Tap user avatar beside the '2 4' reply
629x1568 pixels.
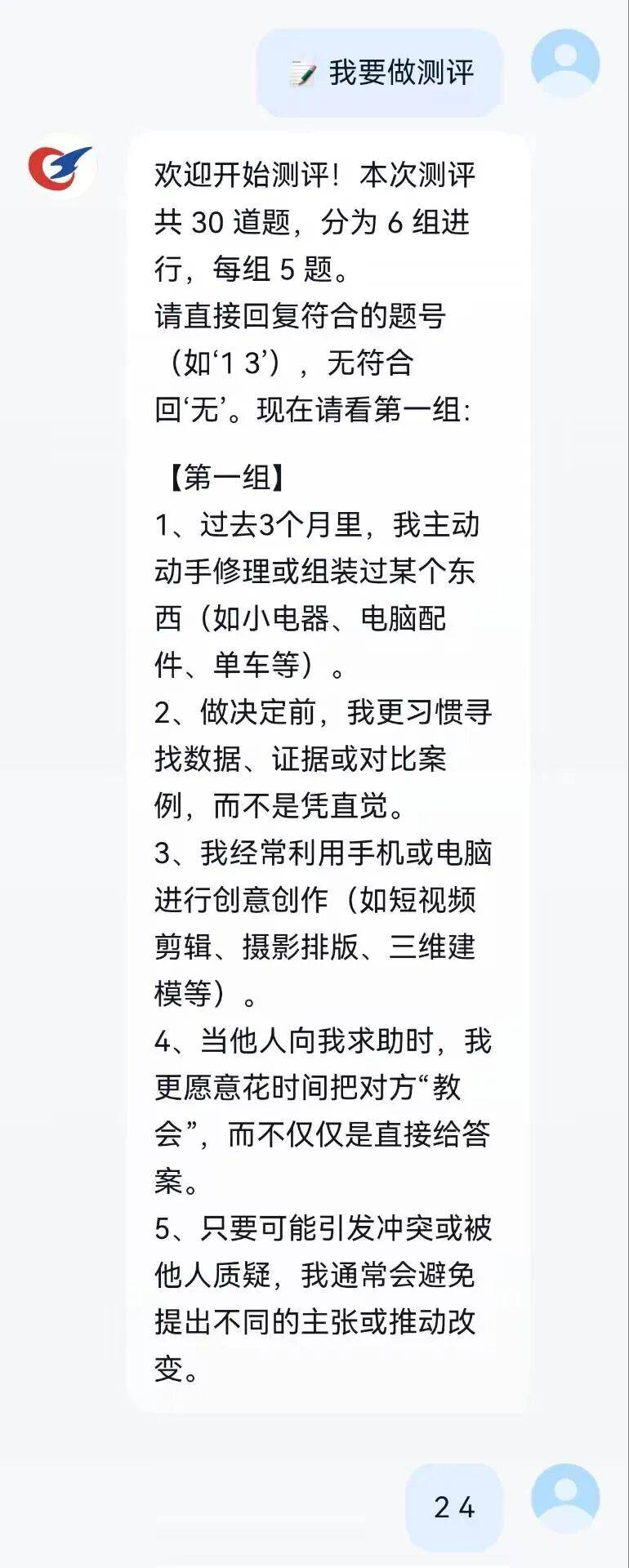coord(565,1498)
